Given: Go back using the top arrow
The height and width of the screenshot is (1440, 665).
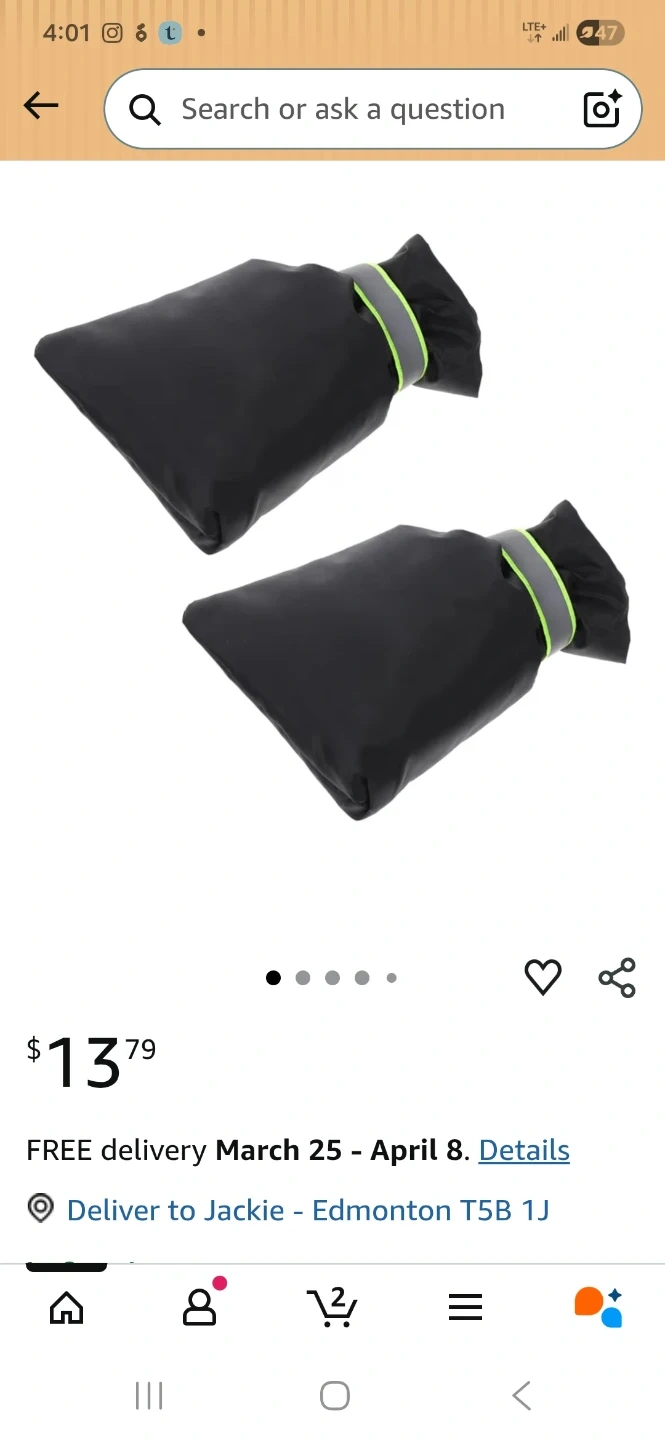Looking at the screenshot, I should point(41,106).
